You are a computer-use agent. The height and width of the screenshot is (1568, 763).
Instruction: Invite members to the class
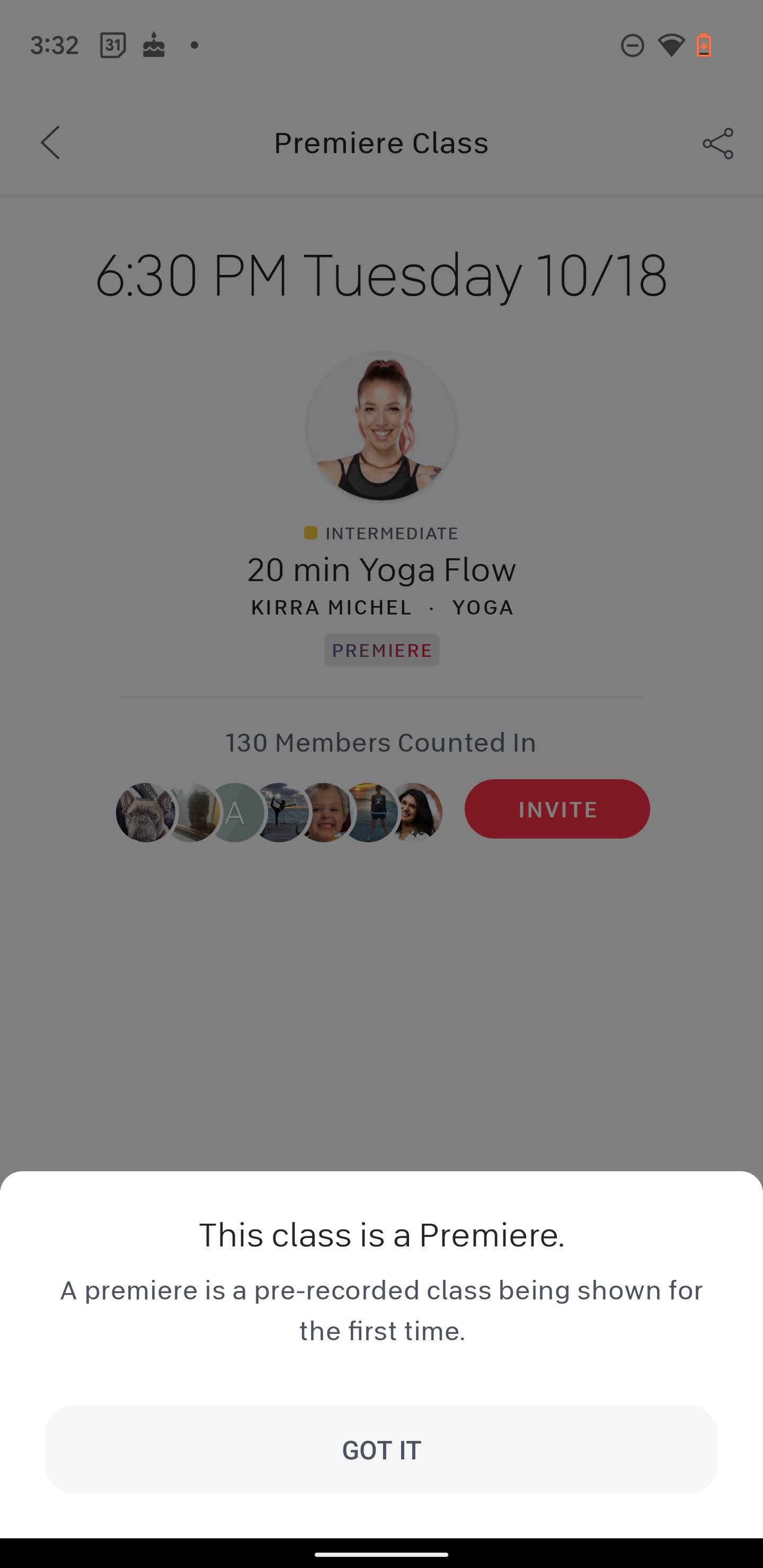(x=557, y=809)
